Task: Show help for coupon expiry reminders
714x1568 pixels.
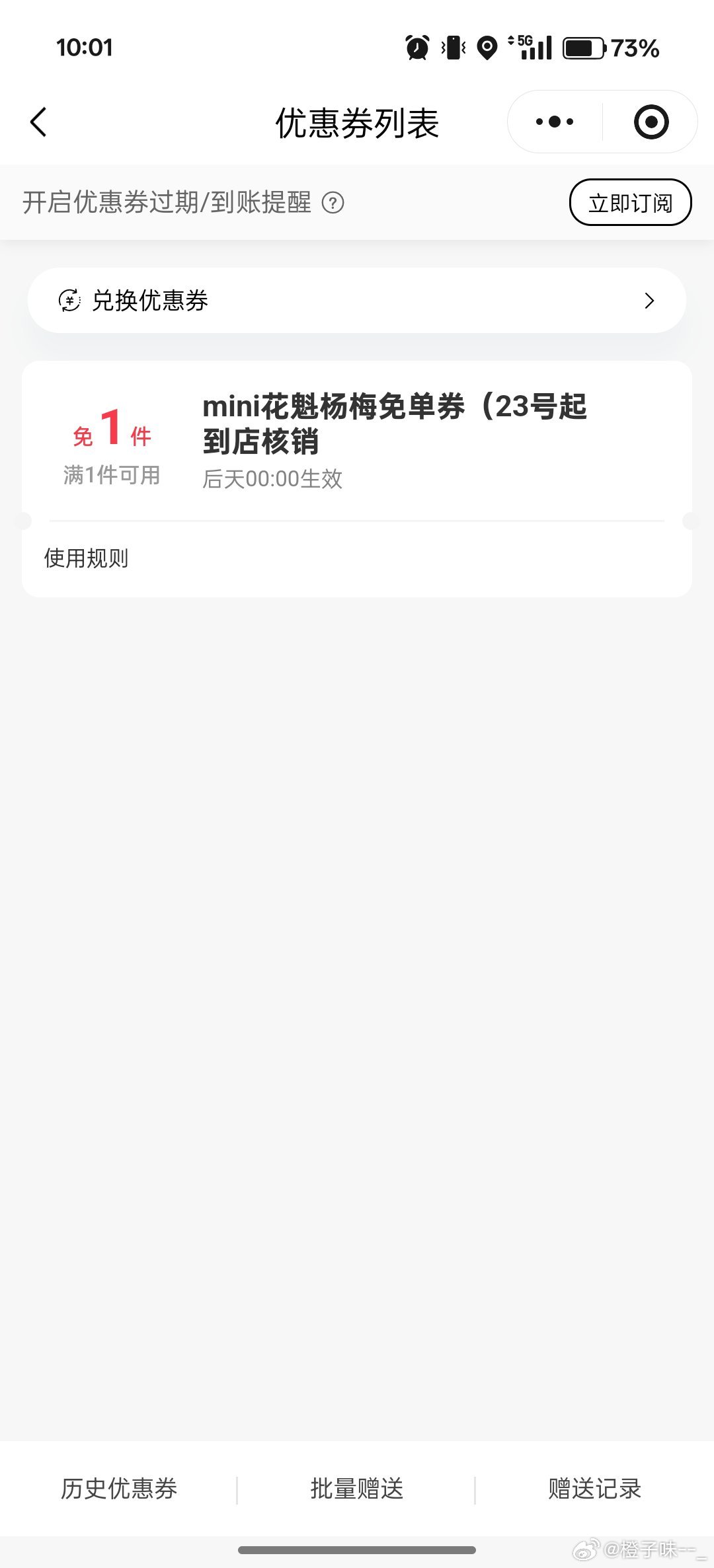Action: tap(333, 203)
